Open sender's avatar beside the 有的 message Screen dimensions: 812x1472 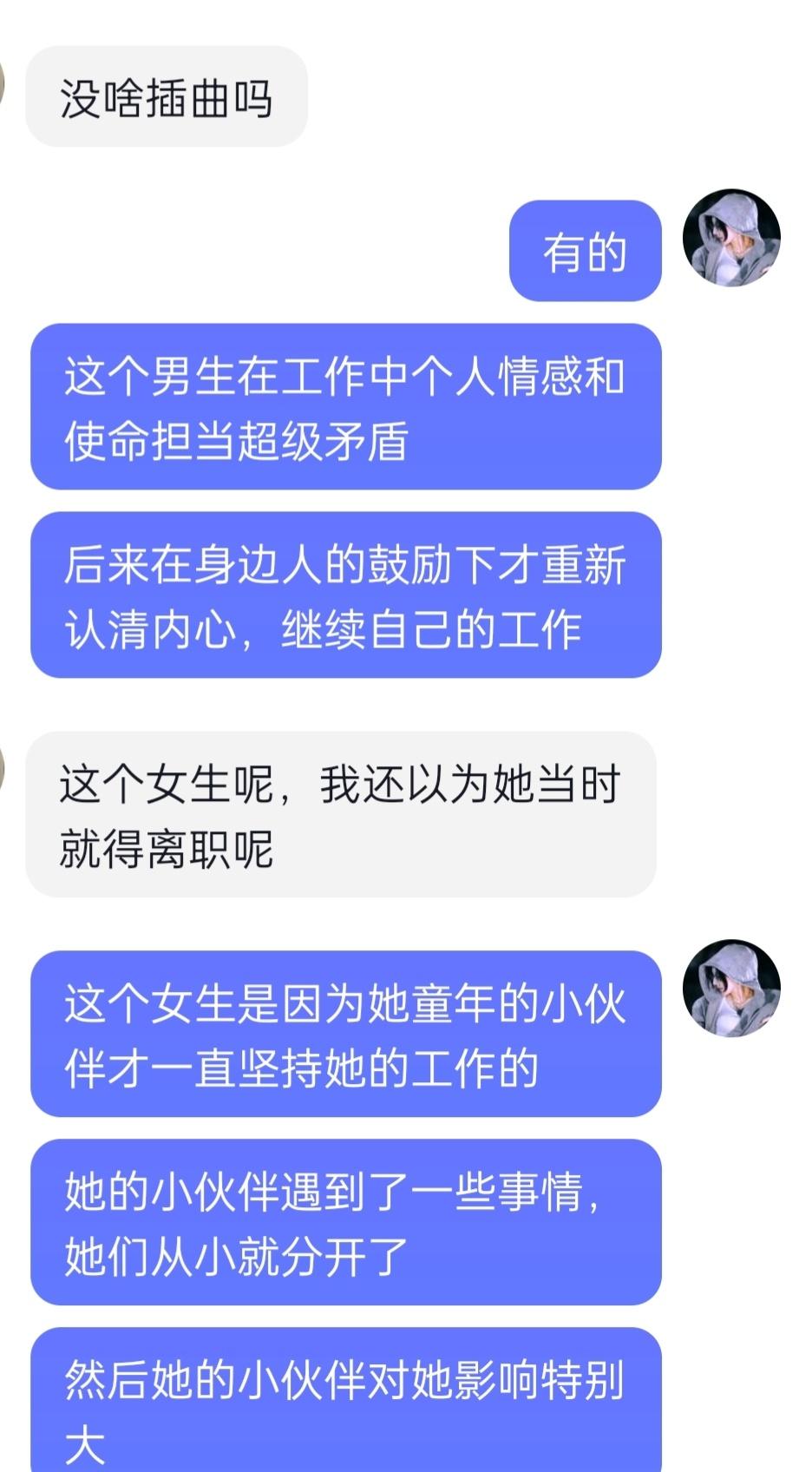[x=731, y=238]
